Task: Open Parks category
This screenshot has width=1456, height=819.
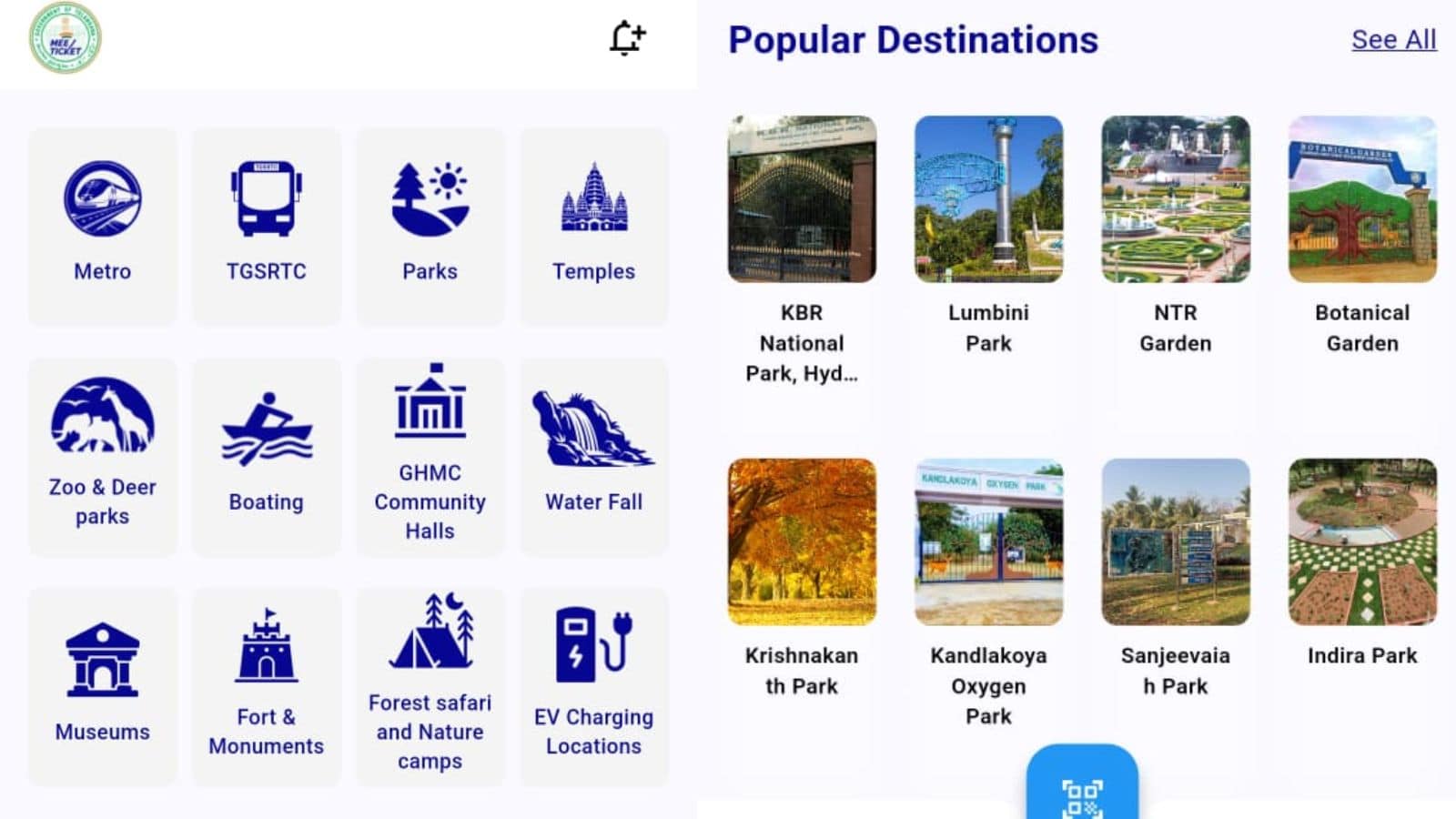Action: tap(430, 226)
